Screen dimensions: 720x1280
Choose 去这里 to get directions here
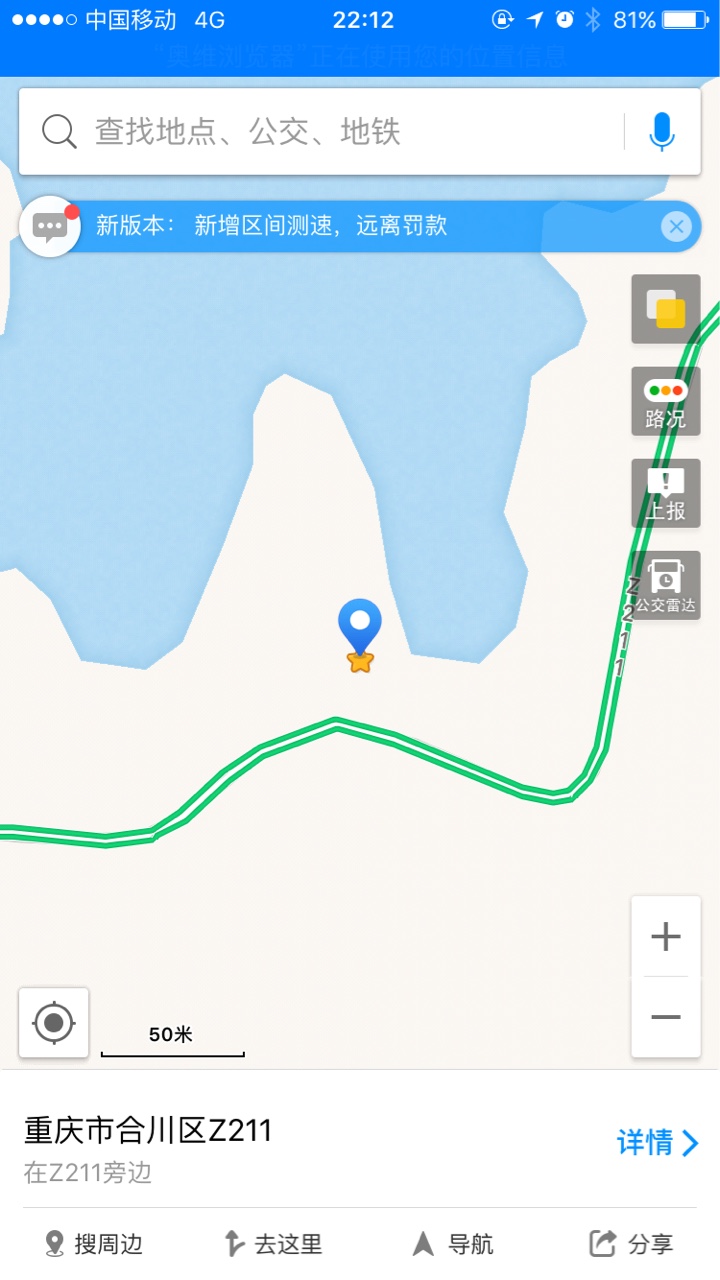(272, 1244)
